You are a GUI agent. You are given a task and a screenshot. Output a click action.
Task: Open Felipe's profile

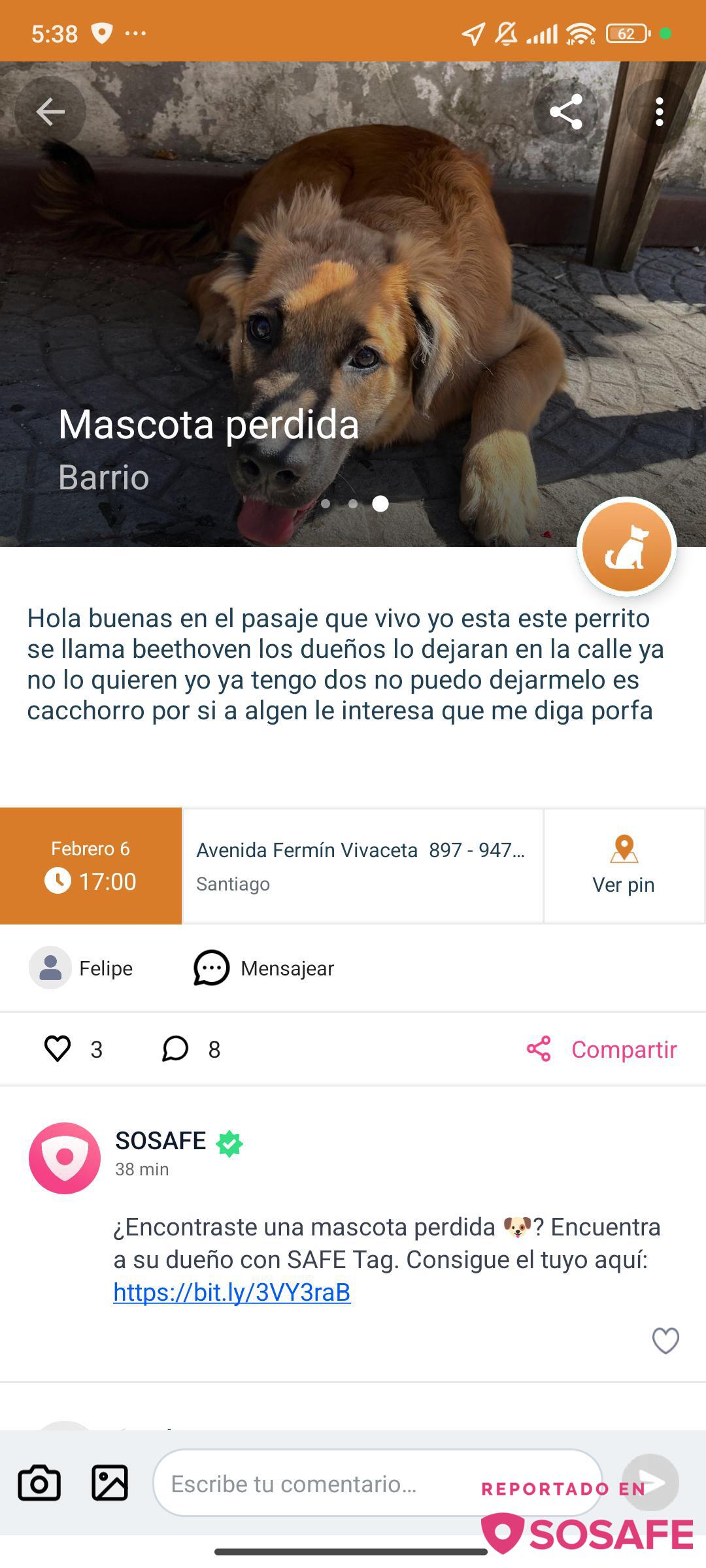coord(82,968)
